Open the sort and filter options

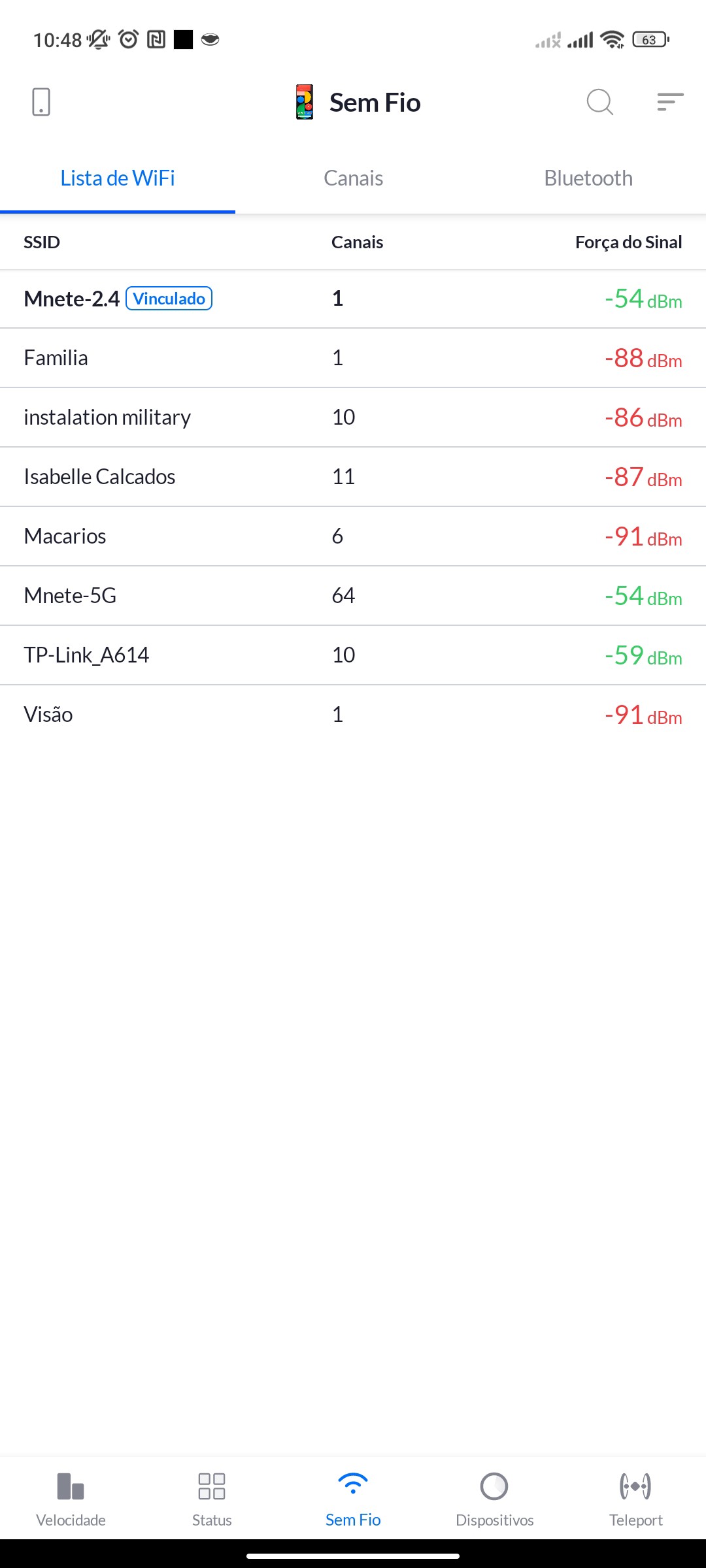[x=670, y=103]
